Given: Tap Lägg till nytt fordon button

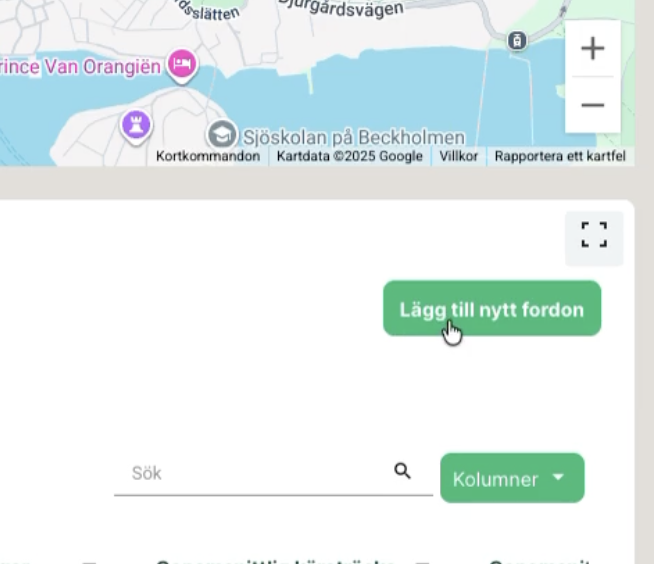Looking at the screenshot, I should 492,309.
